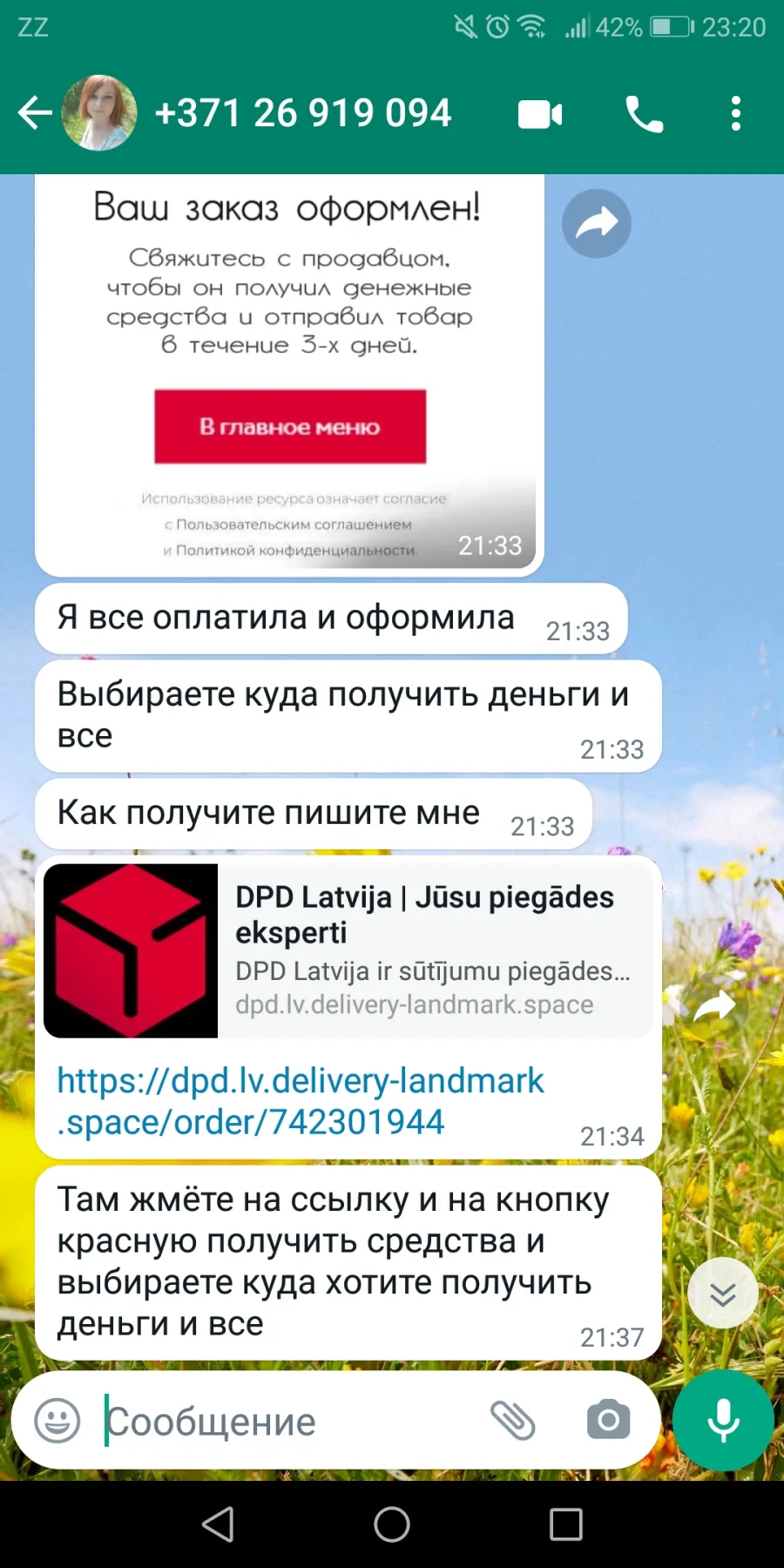This screenshot has height=1568, width=784.
Task: Attach a file with the paperclip
Action: tap(513, 1421)
